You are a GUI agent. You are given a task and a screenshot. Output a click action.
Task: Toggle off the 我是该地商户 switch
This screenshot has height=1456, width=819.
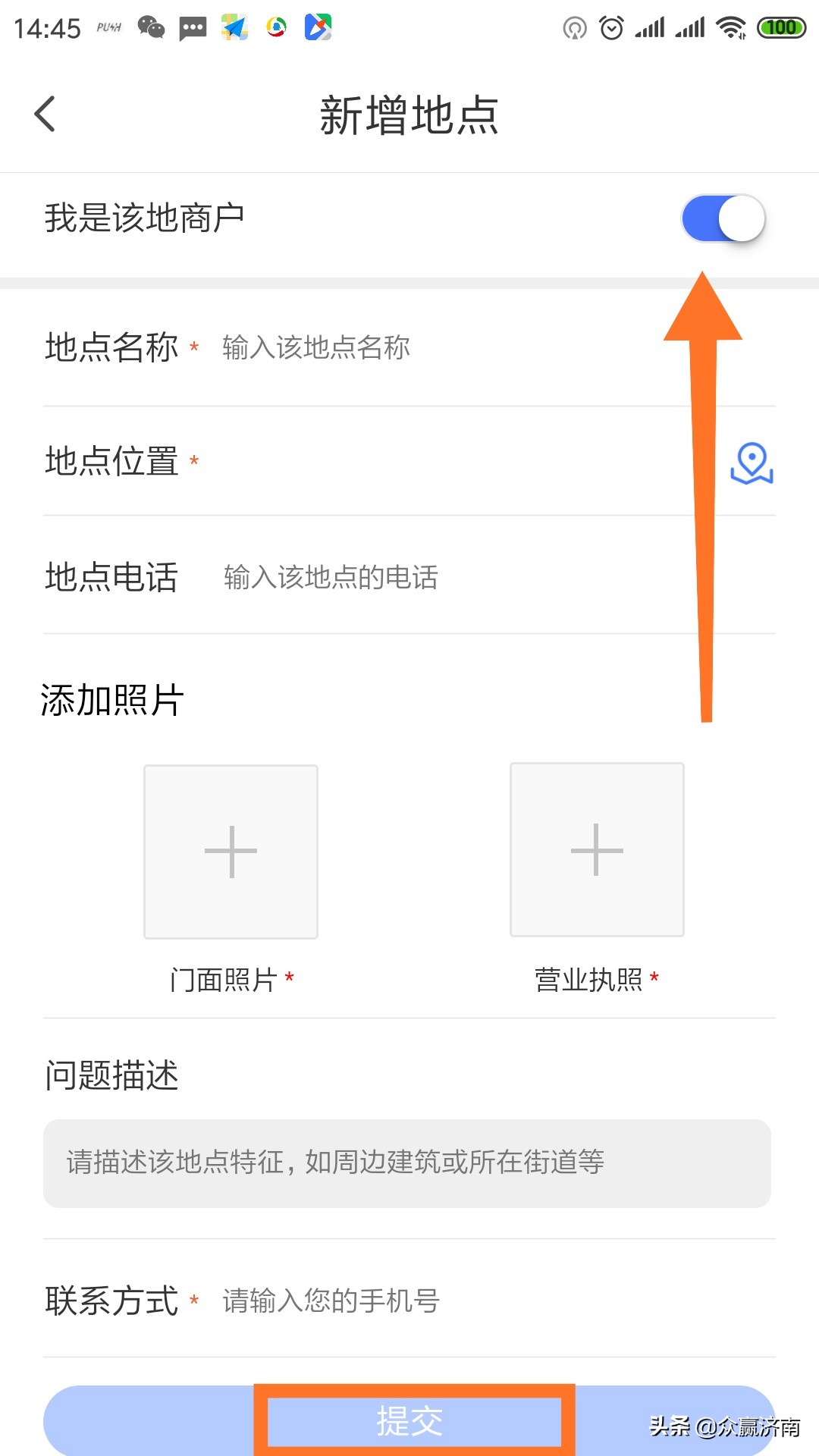[721, 218]
